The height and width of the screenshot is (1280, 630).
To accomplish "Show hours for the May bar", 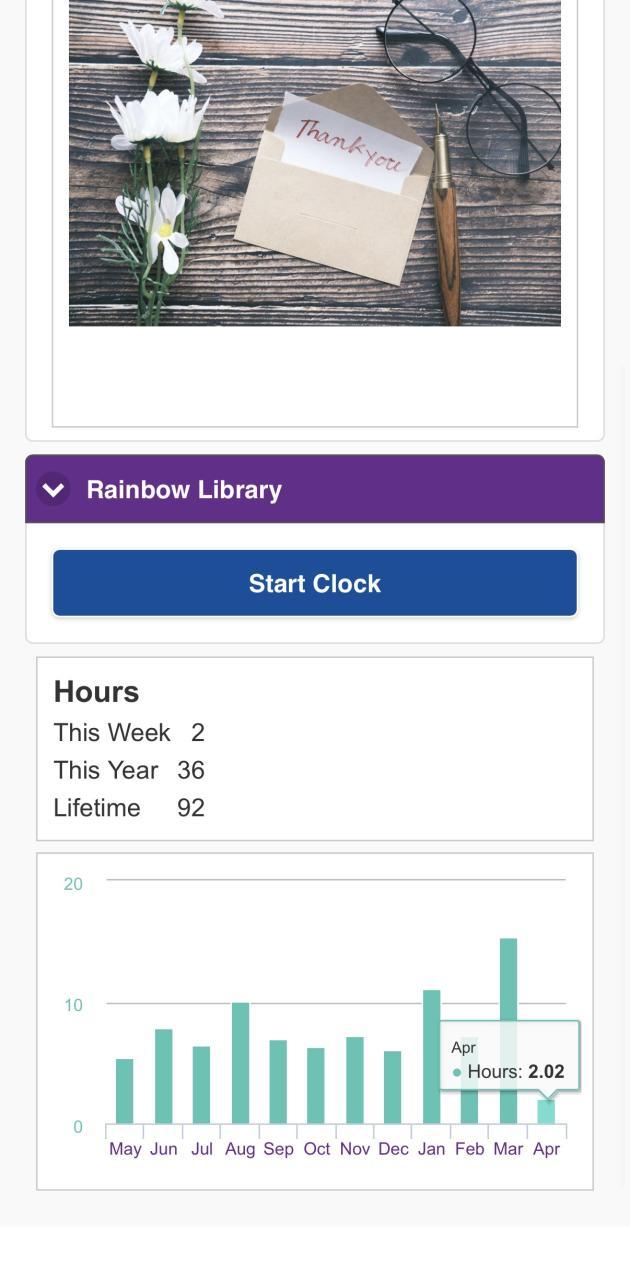I will tap(125, 1090).
